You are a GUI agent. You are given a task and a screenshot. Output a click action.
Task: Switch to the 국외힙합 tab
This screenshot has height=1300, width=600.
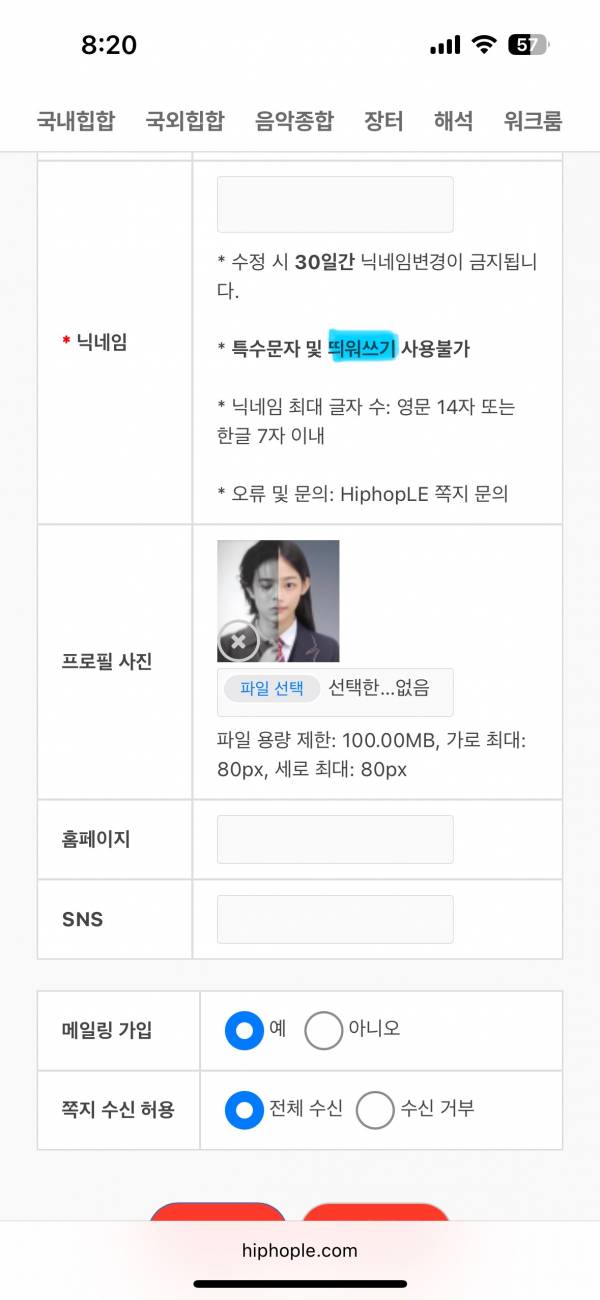pos(185,122)
